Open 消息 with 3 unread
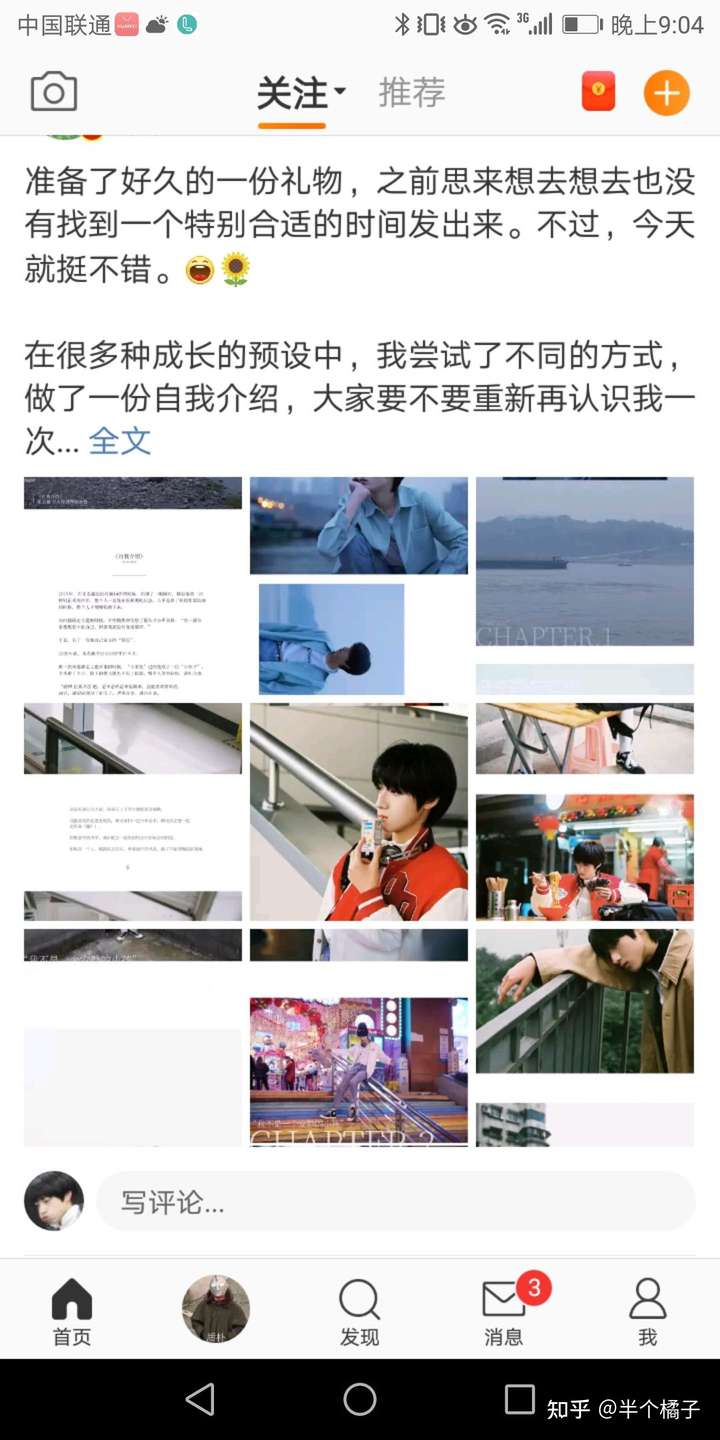 (504, 1312)
